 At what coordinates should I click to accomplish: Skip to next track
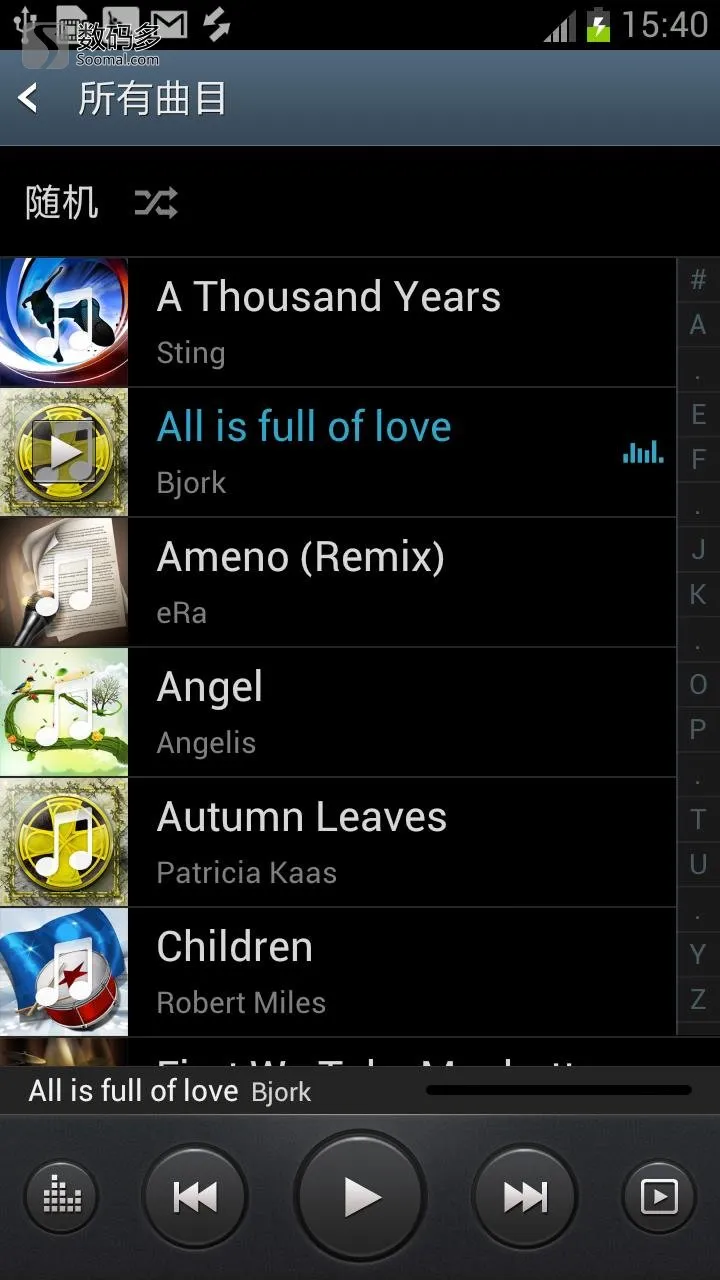tap(525, 1197)
